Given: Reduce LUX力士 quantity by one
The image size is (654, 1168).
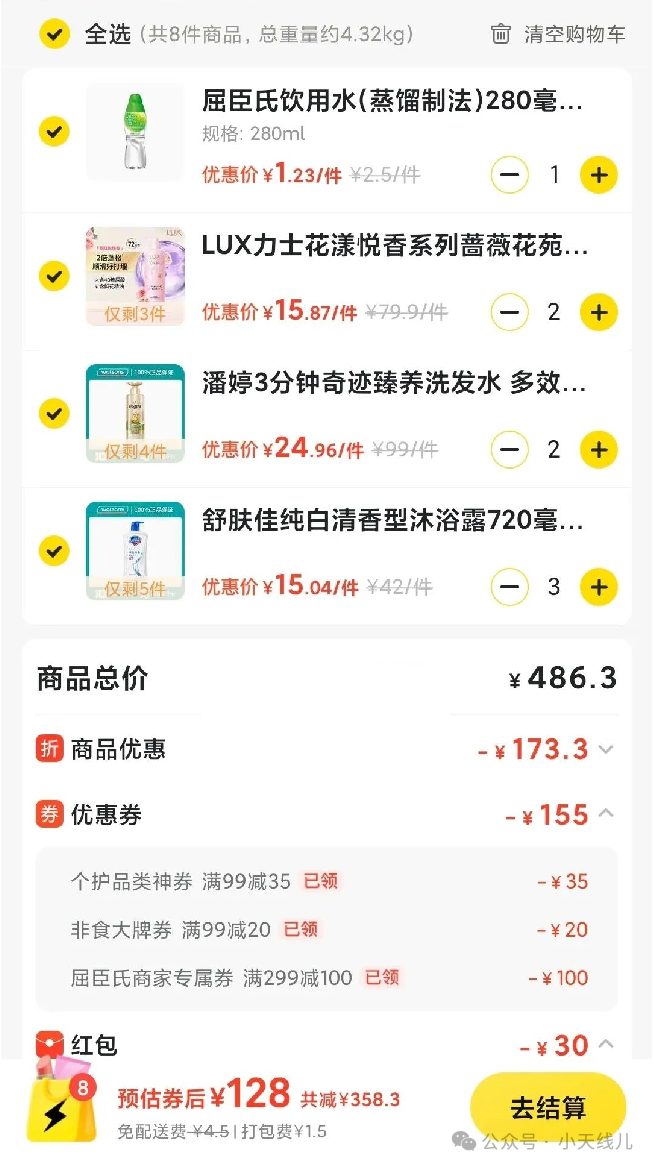Looking at the screenshot, I should 509,312.
